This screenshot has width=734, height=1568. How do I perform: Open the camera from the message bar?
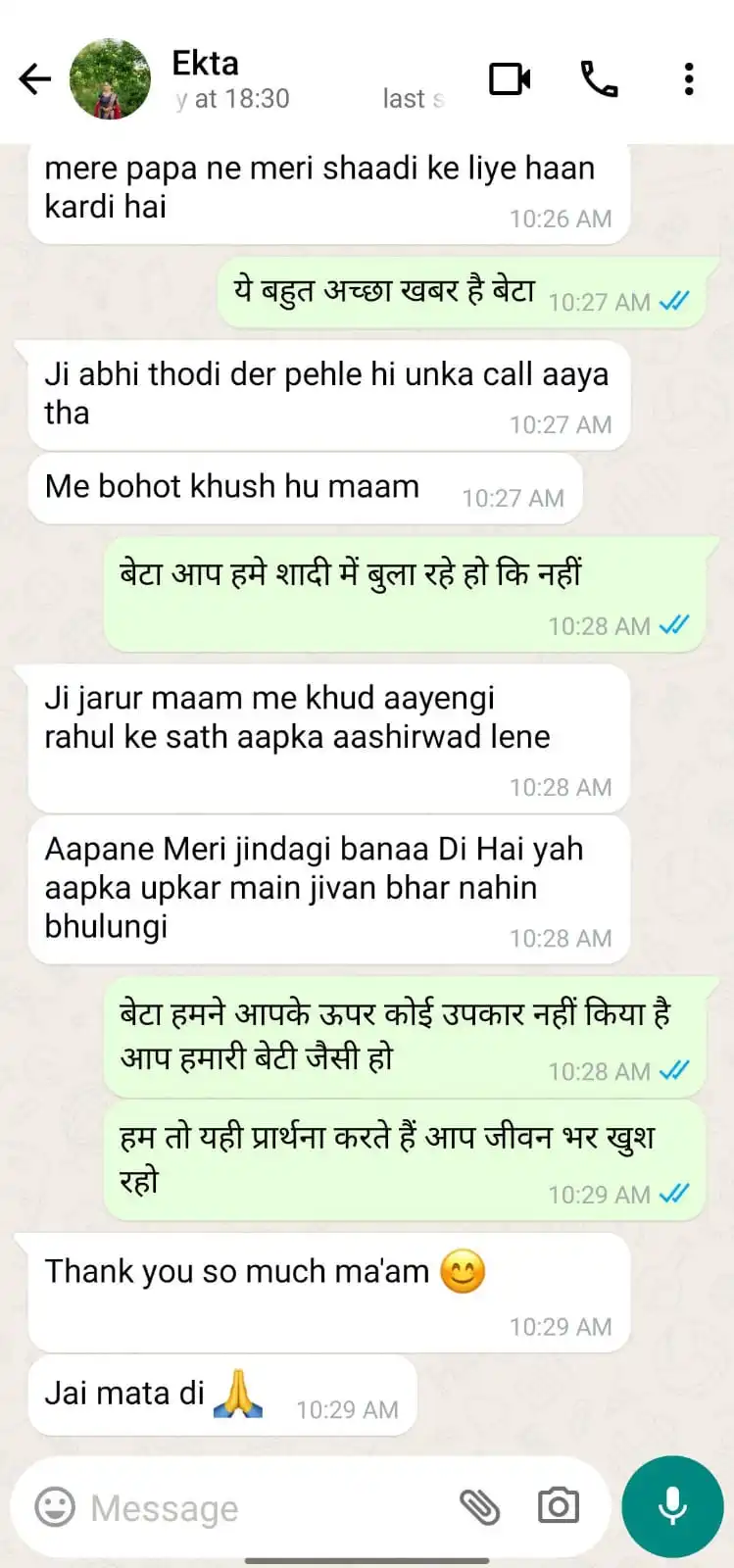(x=559, y=1506)
